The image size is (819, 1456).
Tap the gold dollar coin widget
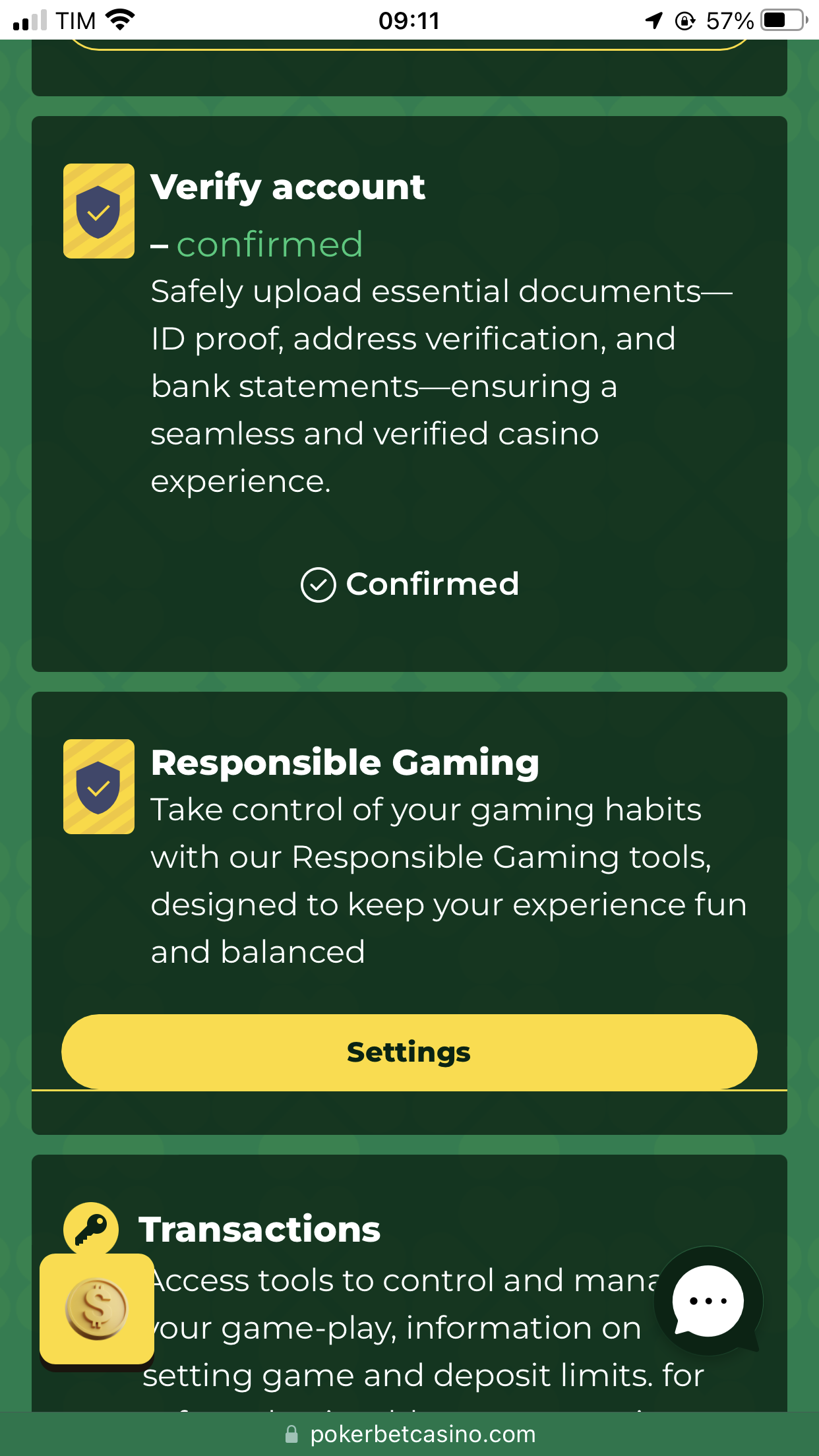pyautogui.click(x=97, y=1309)
